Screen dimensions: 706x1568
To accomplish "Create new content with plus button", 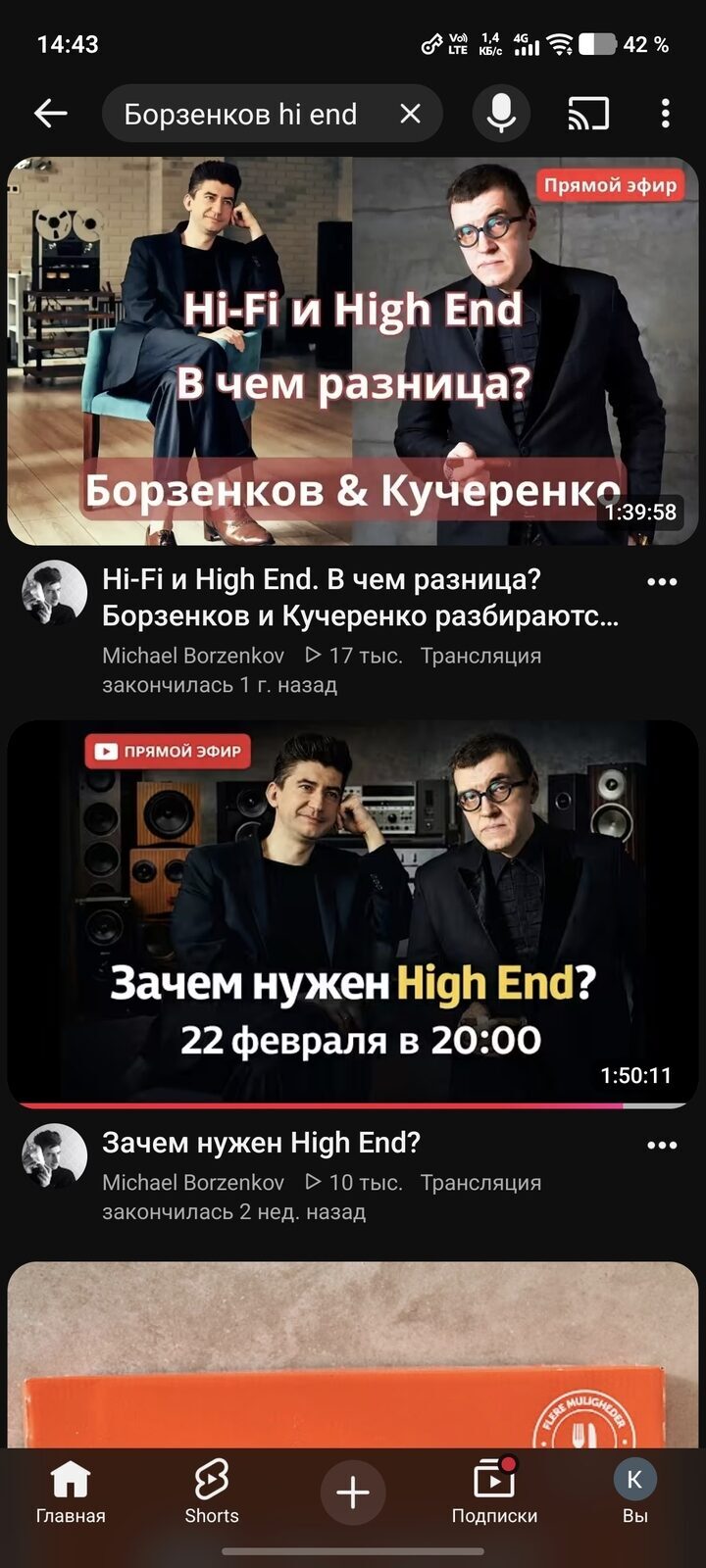I will coord(353,1493).
